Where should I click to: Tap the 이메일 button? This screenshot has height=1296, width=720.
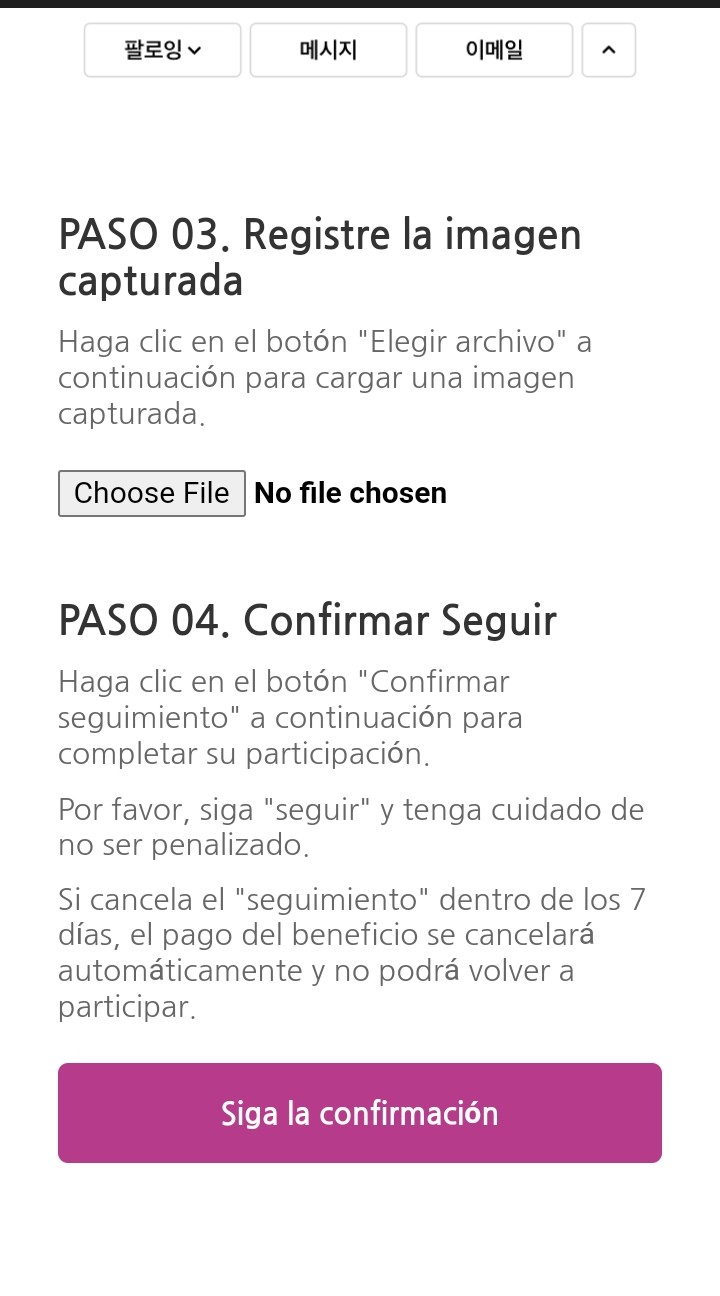click(494, 50)
